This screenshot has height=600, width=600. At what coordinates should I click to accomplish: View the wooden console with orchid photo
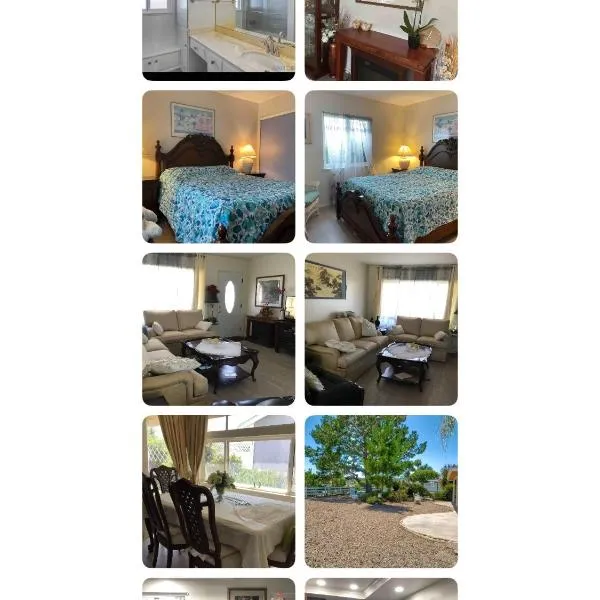381,38
